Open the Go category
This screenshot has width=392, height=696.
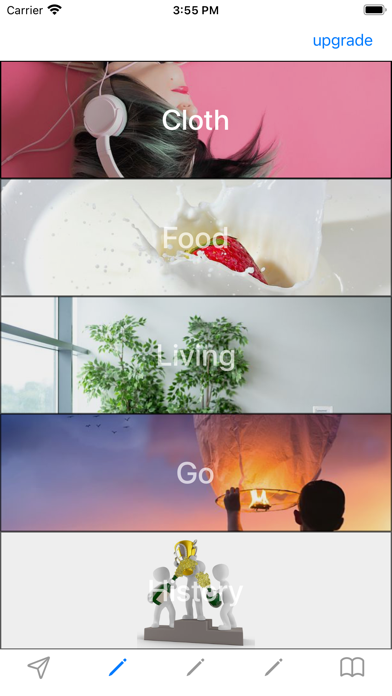(196, 473)
